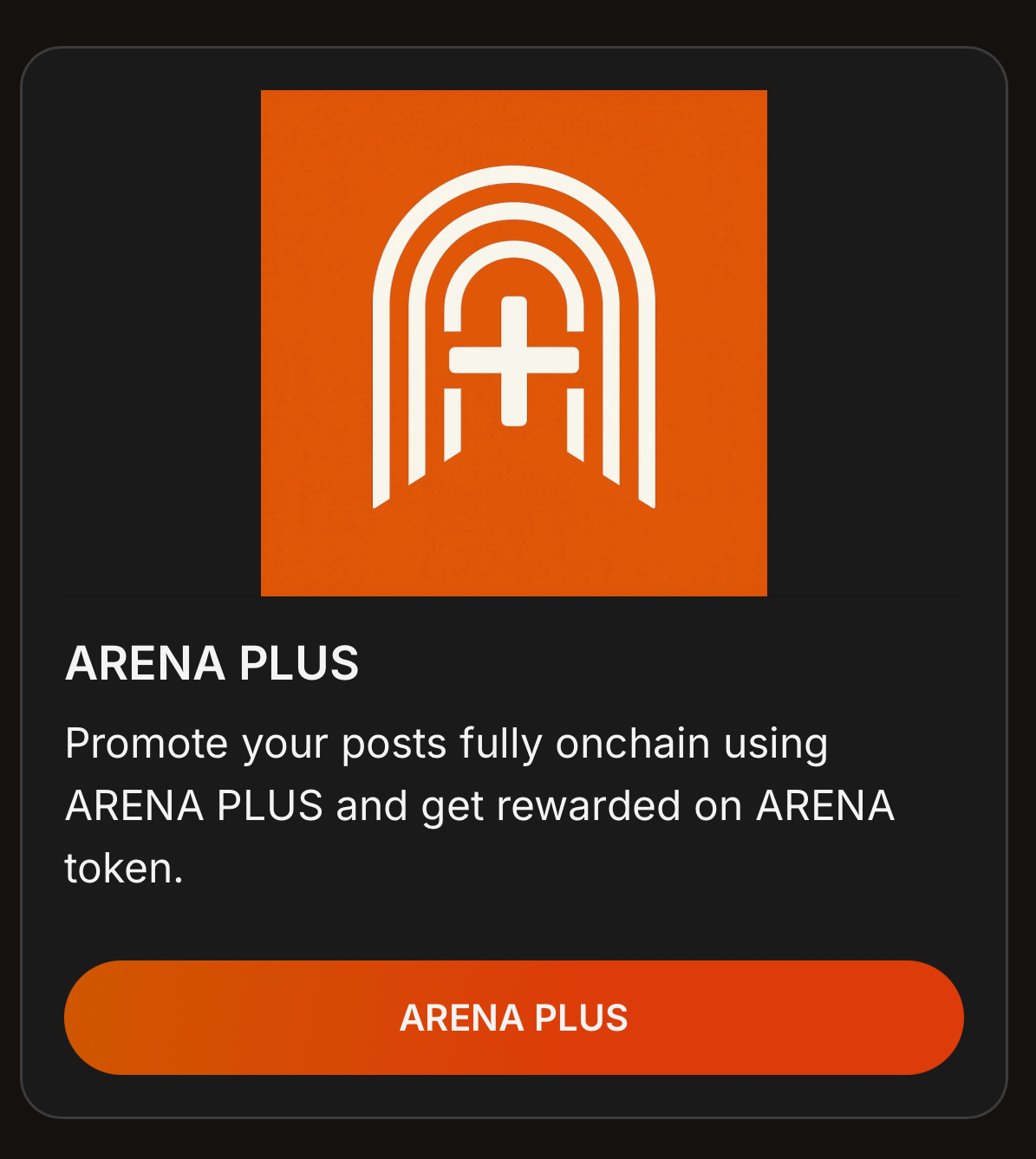Tap the orange ARENA PLUS button

(x=513, y=1017)
